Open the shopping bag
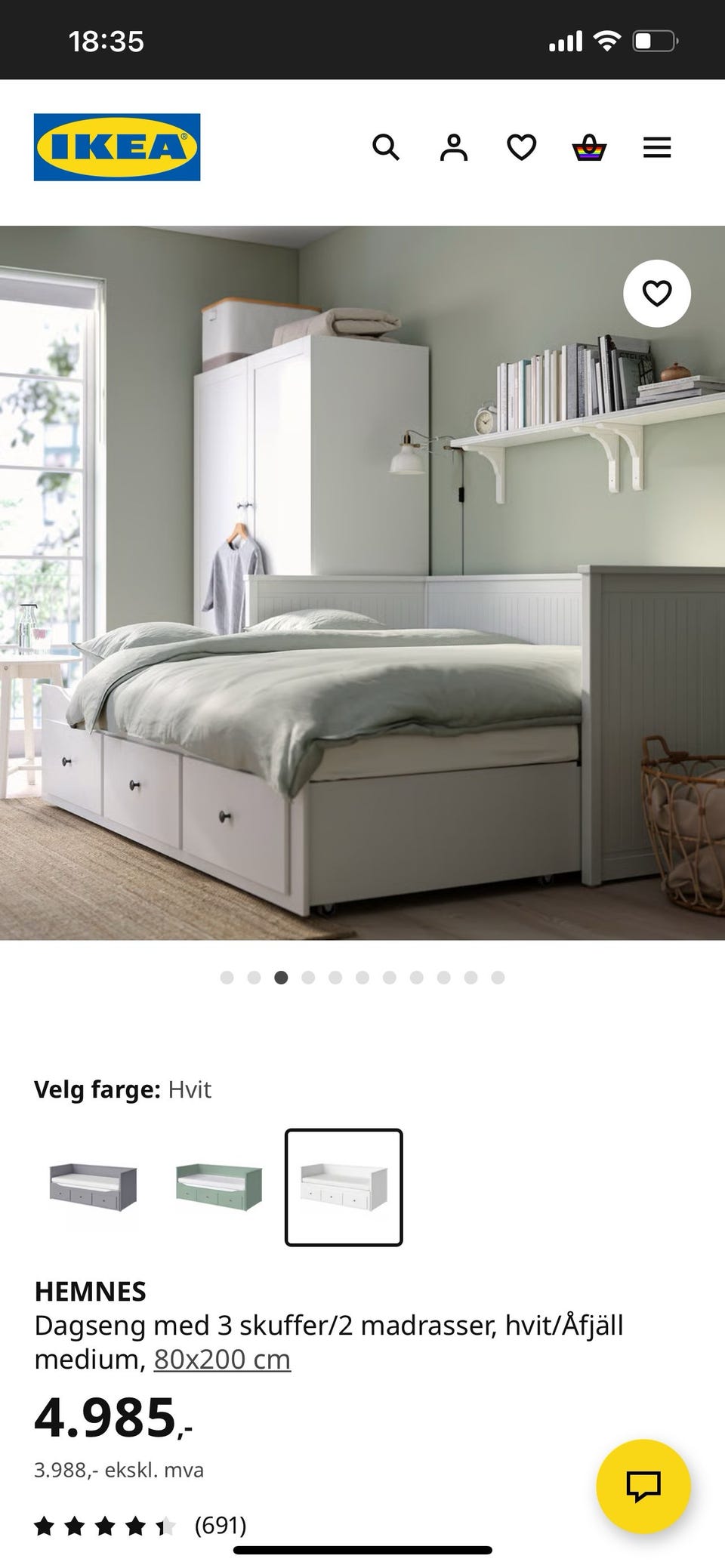The height and width of the screenshot is (1568, 725). pos(590,147)
